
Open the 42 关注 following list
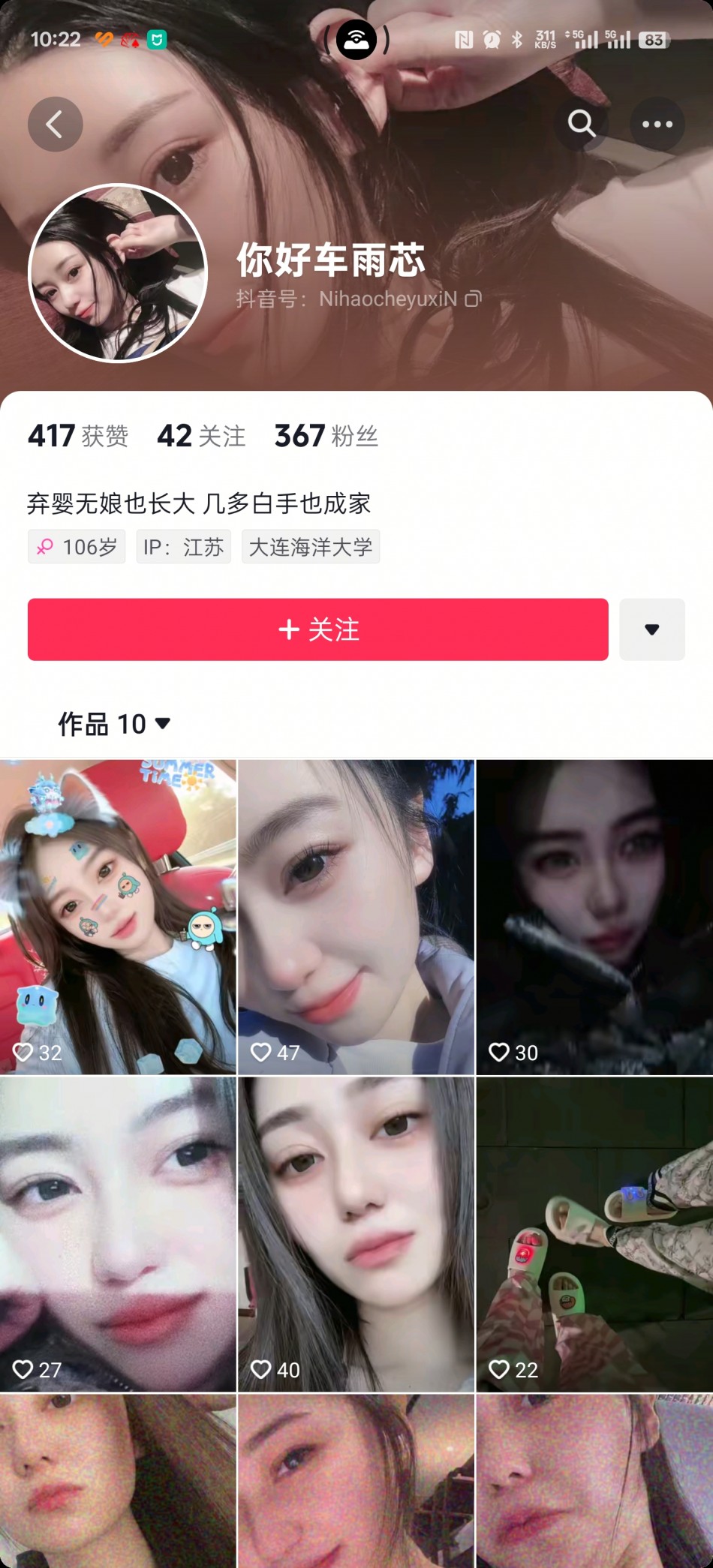point(201,436)
